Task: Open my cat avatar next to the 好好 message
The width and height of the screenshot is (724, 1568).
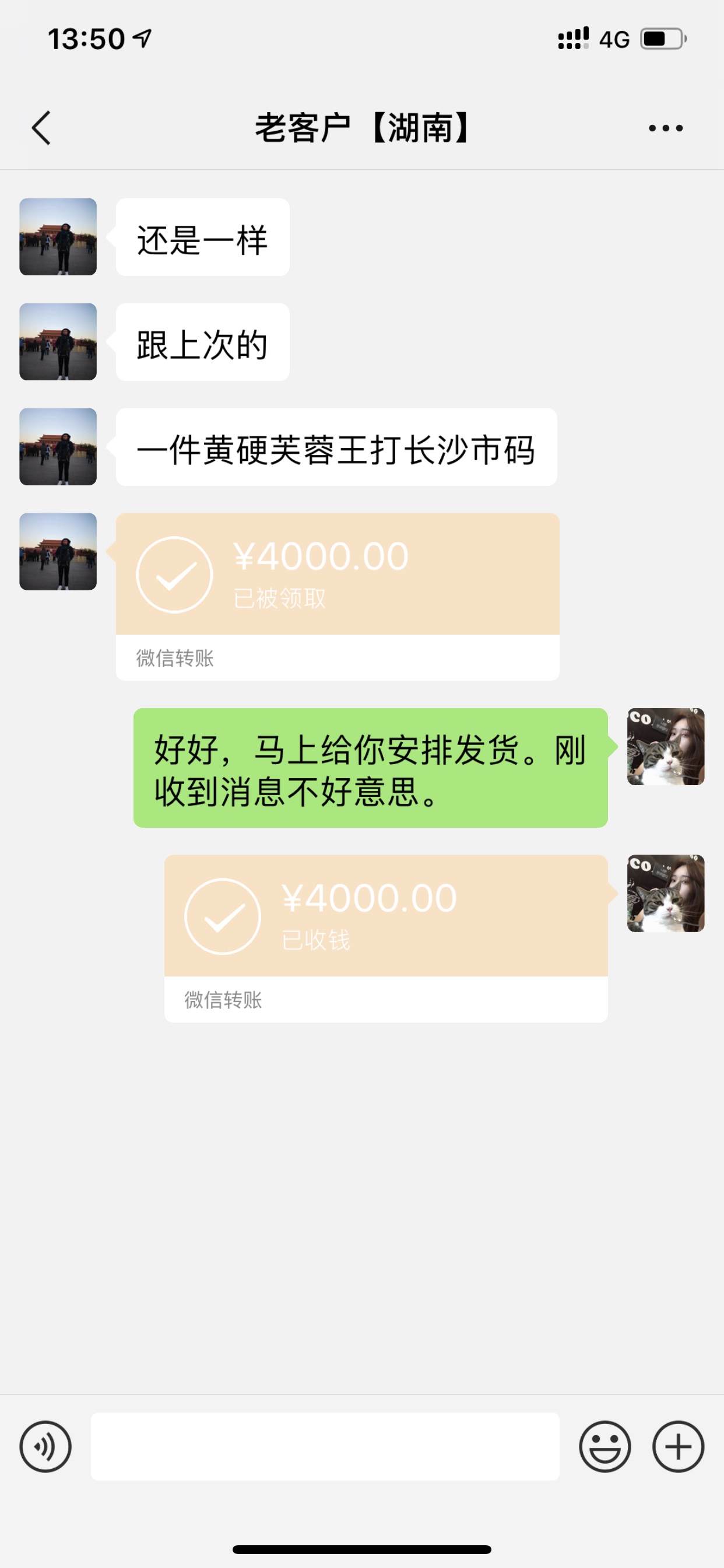Action: tap(665, 746)
